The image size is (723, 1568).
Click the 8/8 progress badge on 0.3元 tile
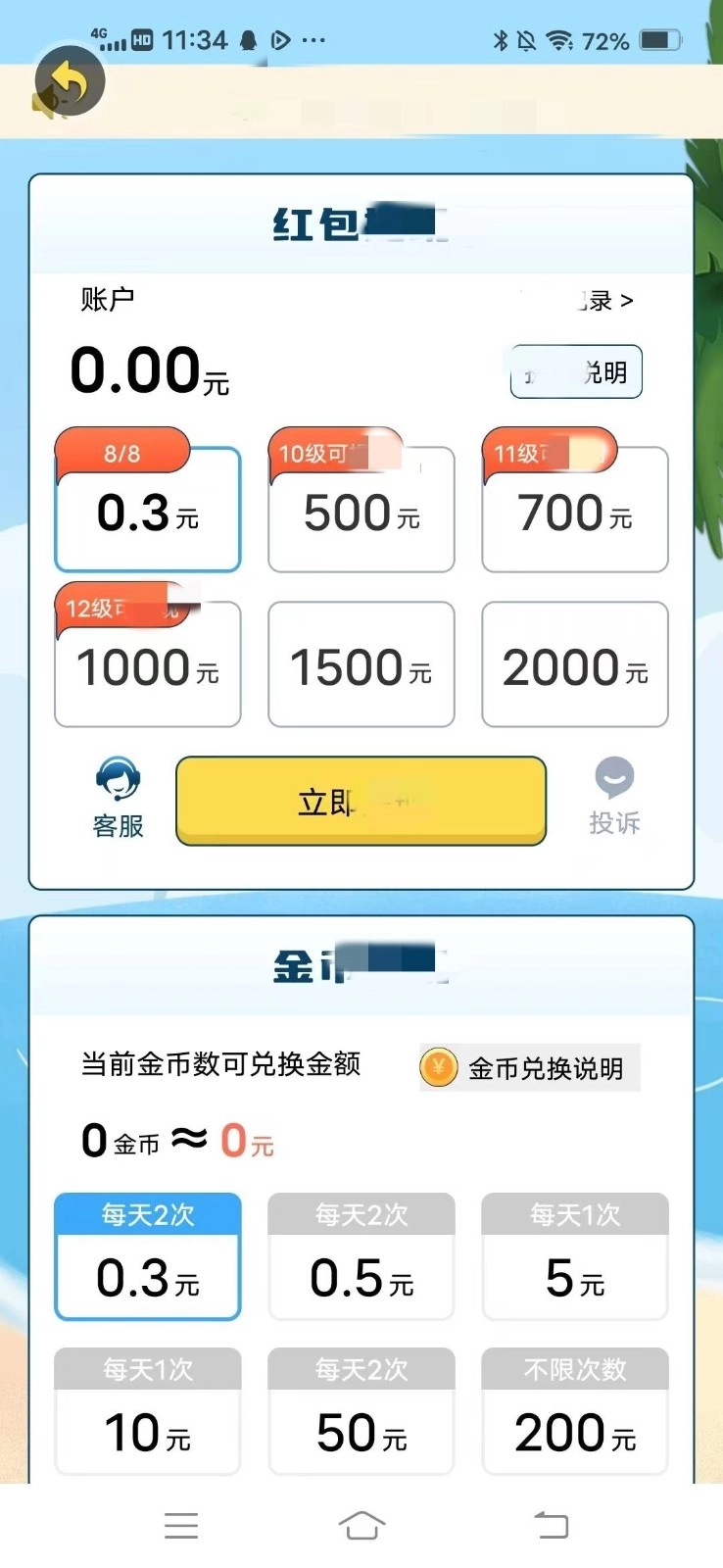(x=121, y=449)
